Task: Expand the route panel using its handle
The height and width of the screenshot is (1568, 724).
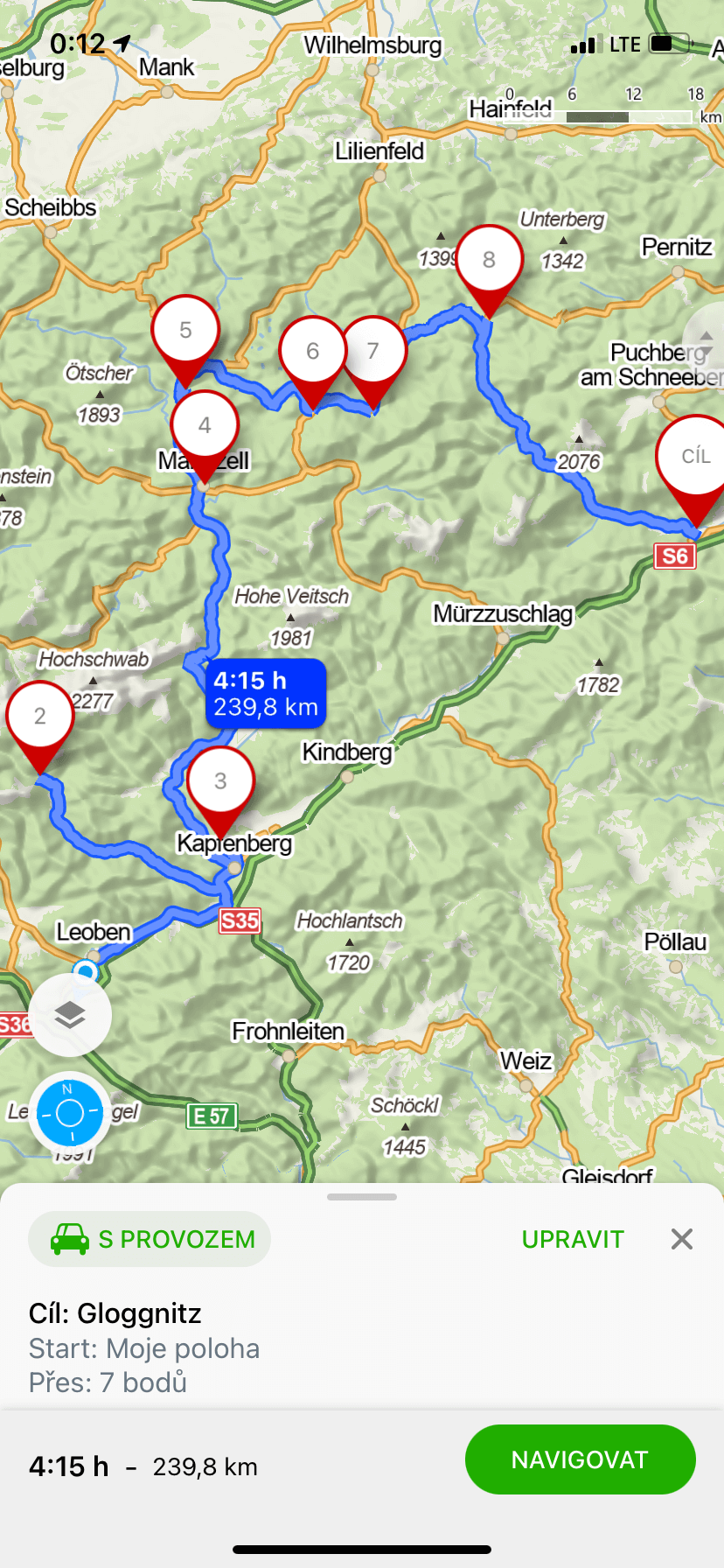Action: (362, 1197)
